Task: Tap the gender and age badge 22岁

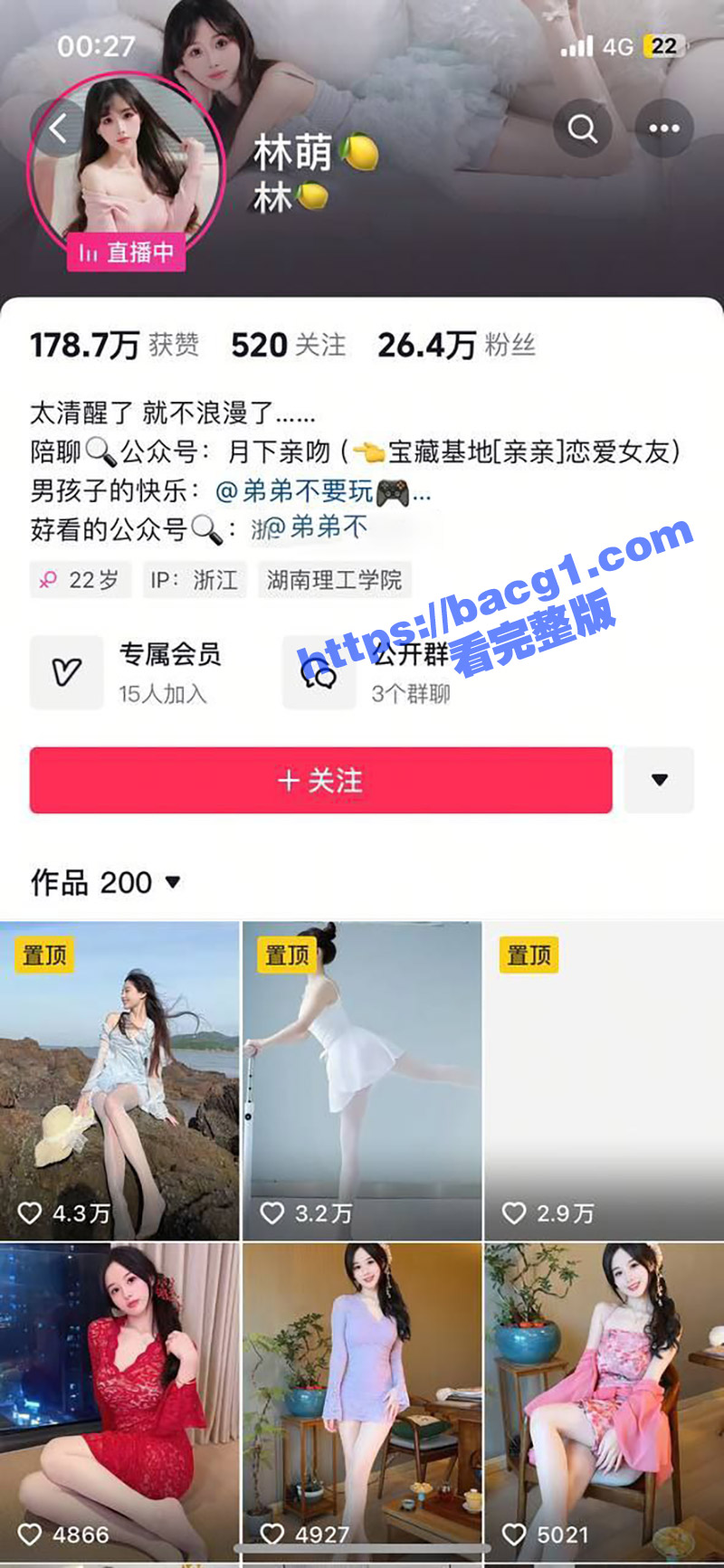Action: pyautogui.click(x=80, y=579)
